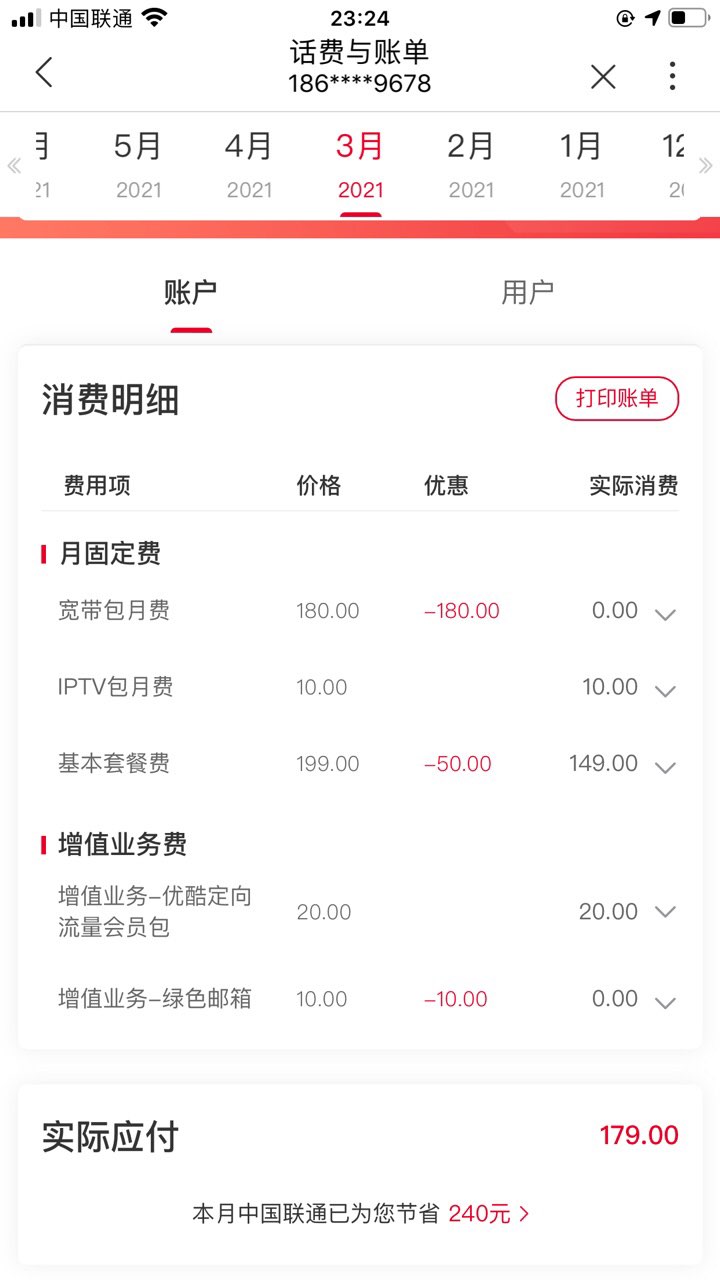
Task: Tap the 打印账单 button
Action: pos(617,399)
